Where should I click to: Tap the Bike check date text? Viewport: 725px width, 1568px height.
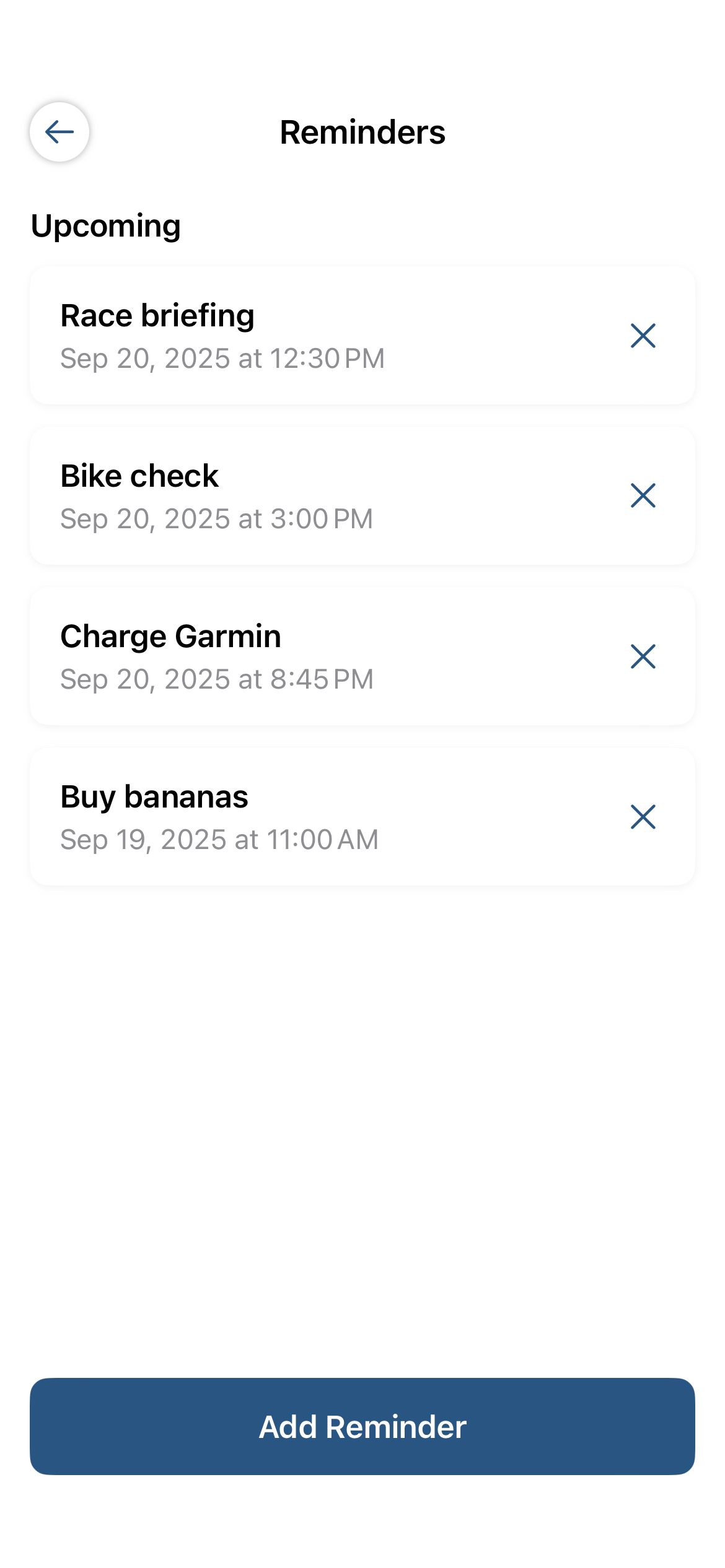point(216,518)
